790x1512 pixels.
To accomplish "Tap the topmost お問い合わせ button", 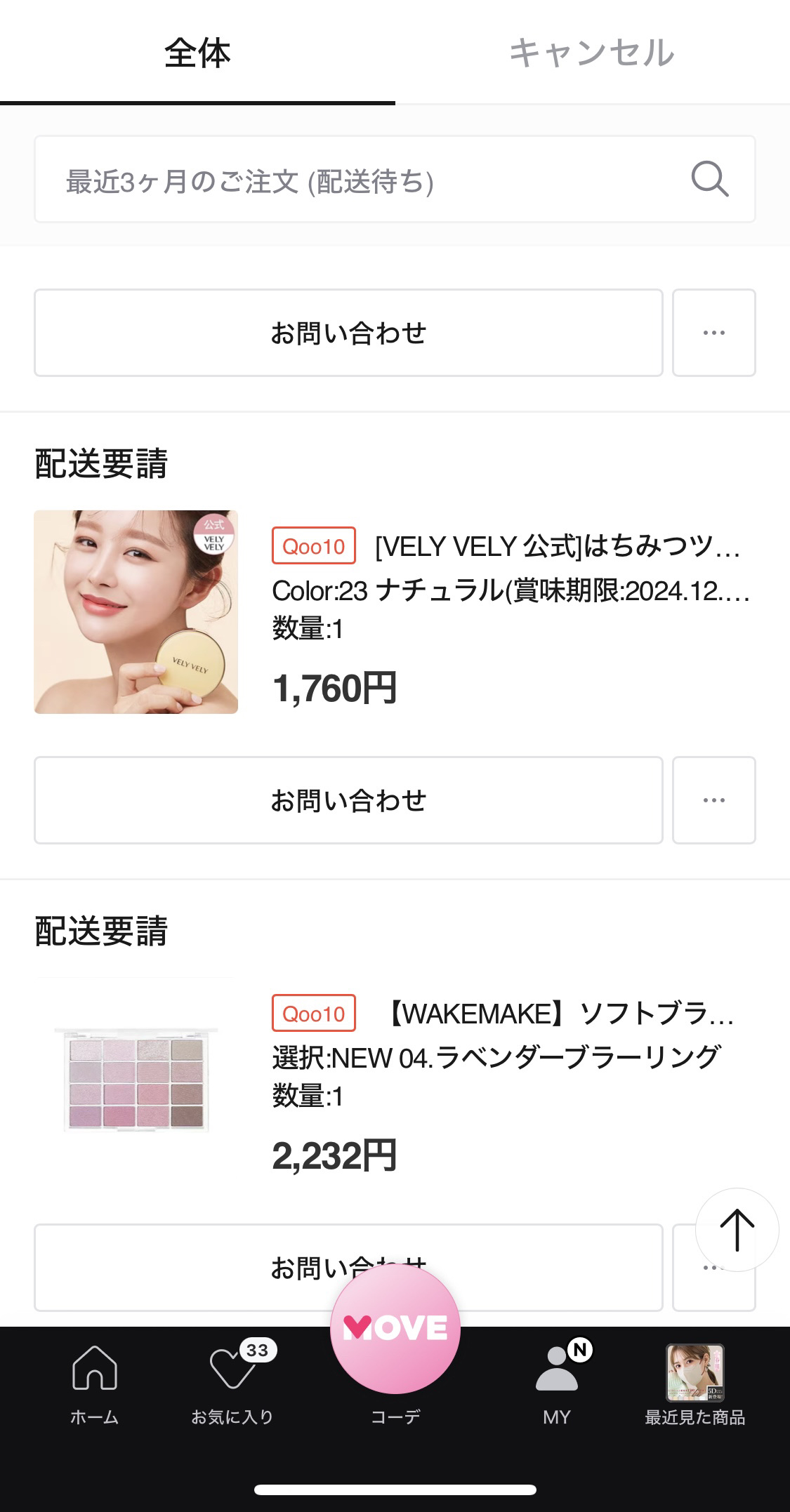I will coord(348,333).
